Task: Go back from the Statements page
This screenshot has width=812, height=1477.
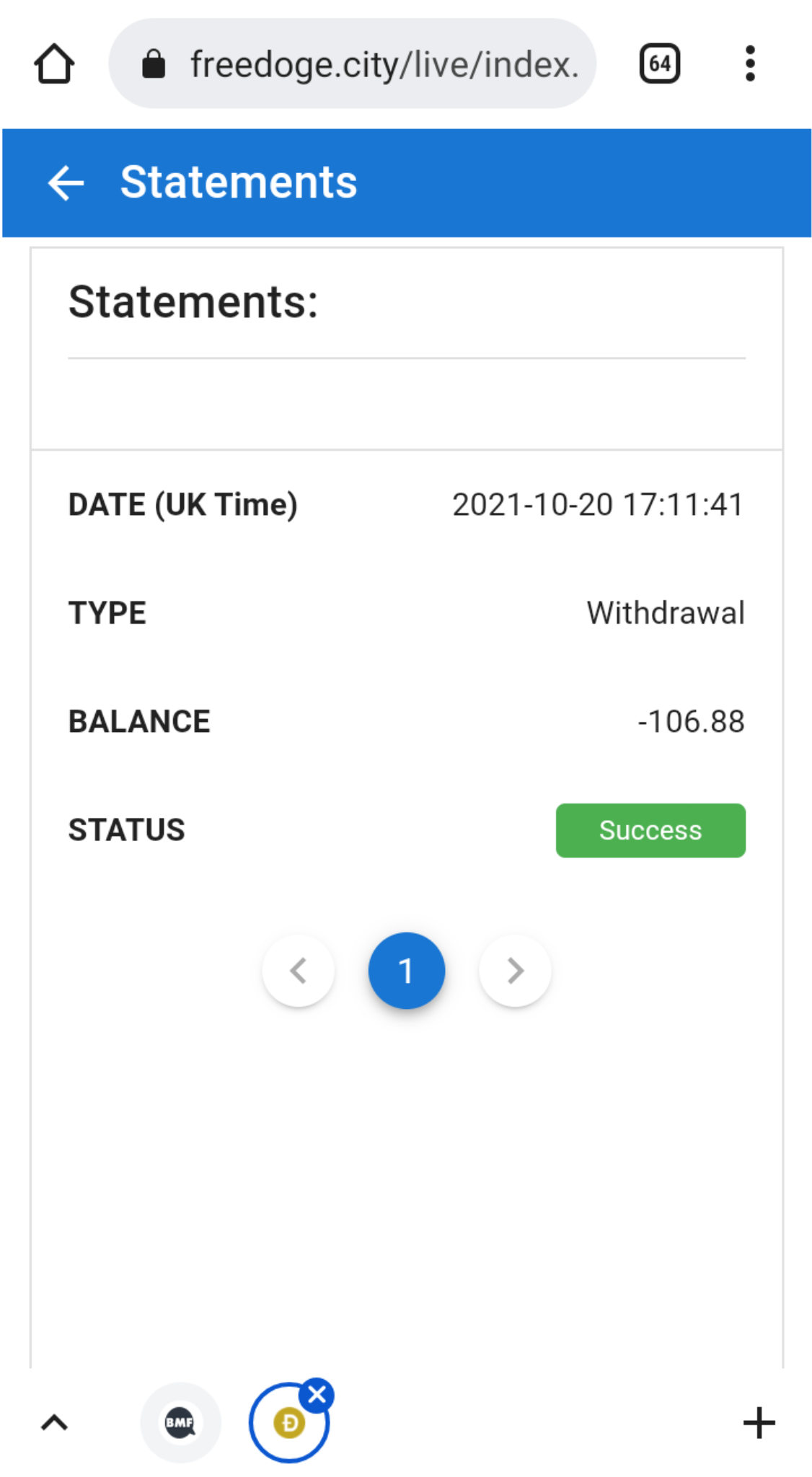Action: (66, 182)
